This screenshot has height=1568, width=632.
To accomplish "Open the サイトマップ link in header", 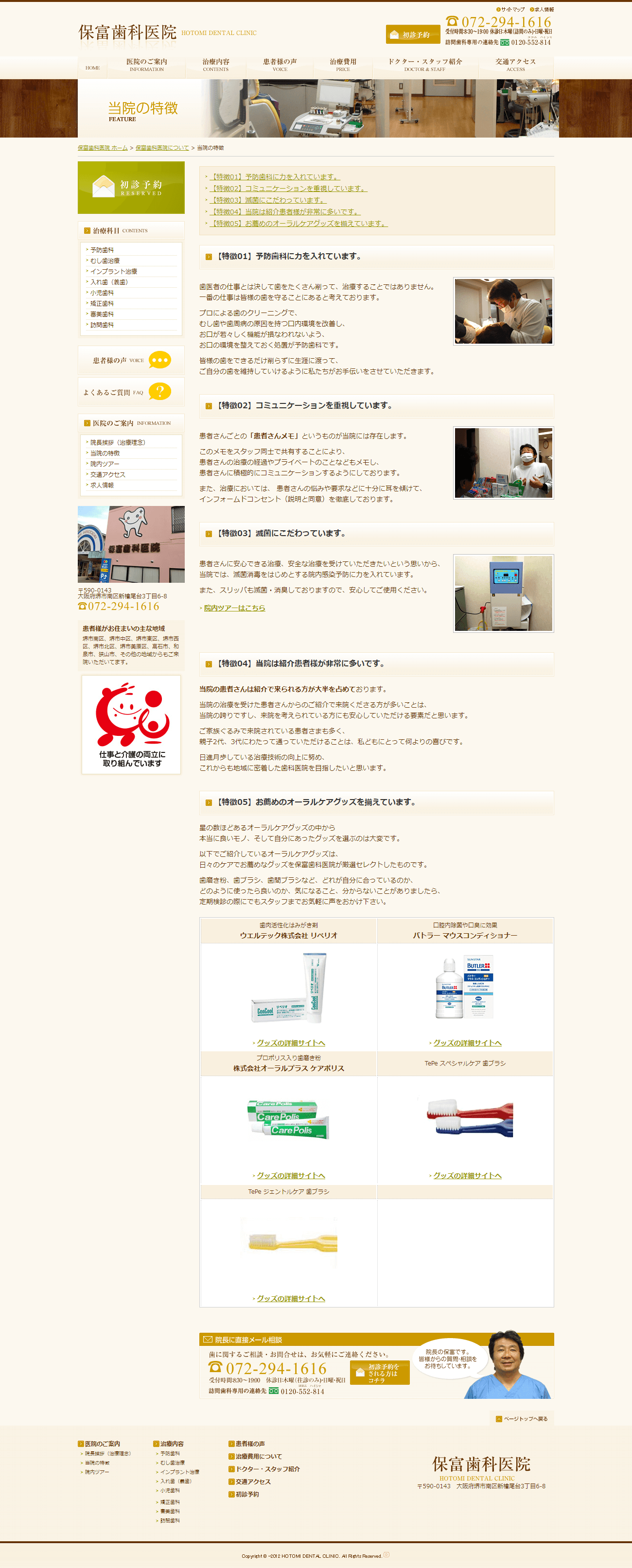I will [512, 10].
